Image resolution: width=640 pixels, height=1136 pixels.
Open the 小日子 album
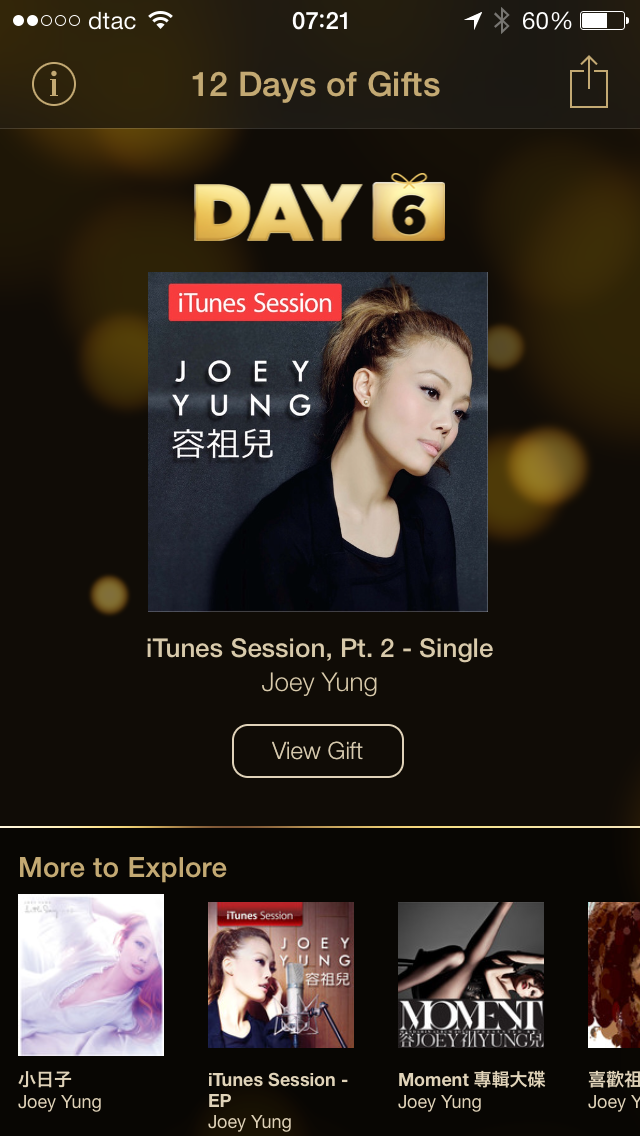tap(91, 975)
